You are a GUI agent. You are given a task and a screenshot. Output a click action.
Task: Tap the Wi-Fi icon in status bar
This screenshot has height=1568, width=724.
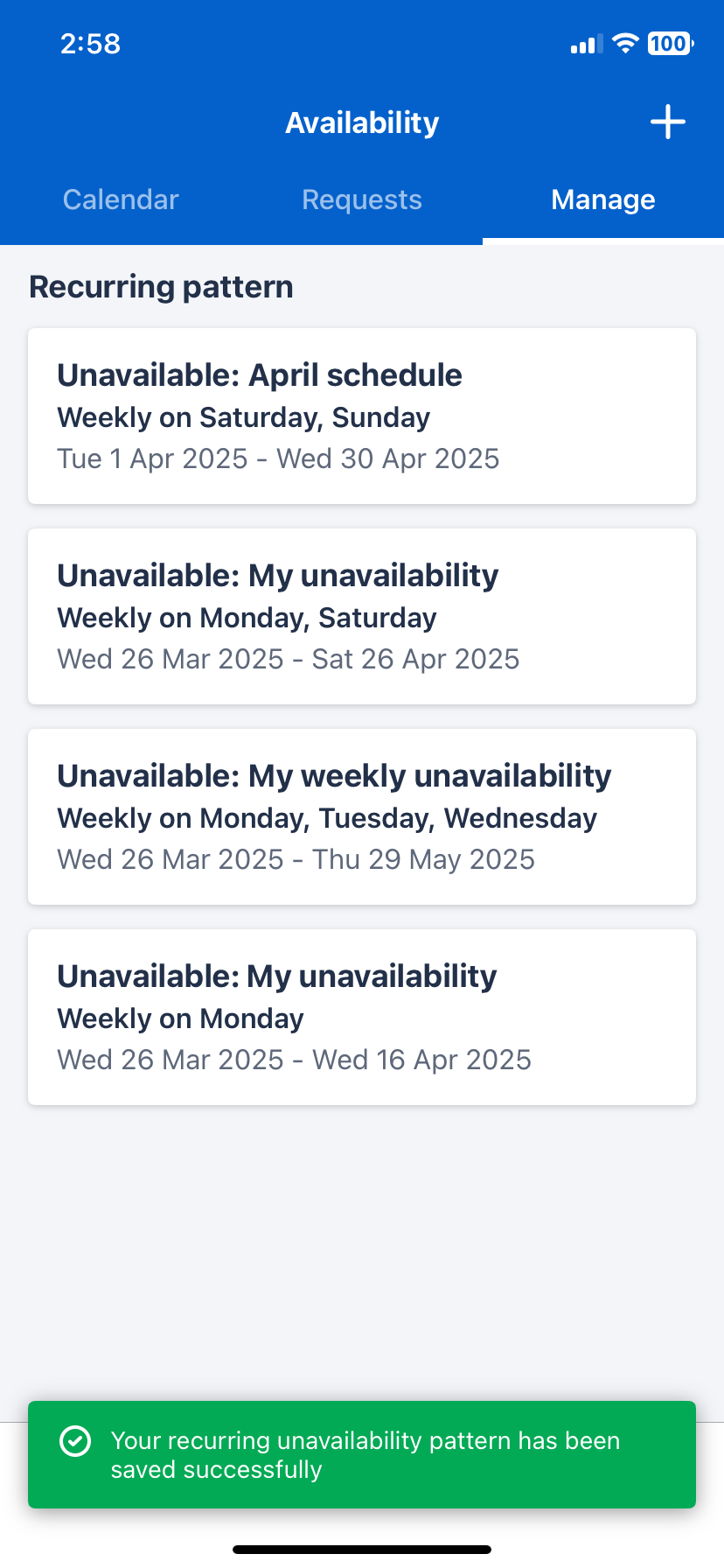pos(624,43)
